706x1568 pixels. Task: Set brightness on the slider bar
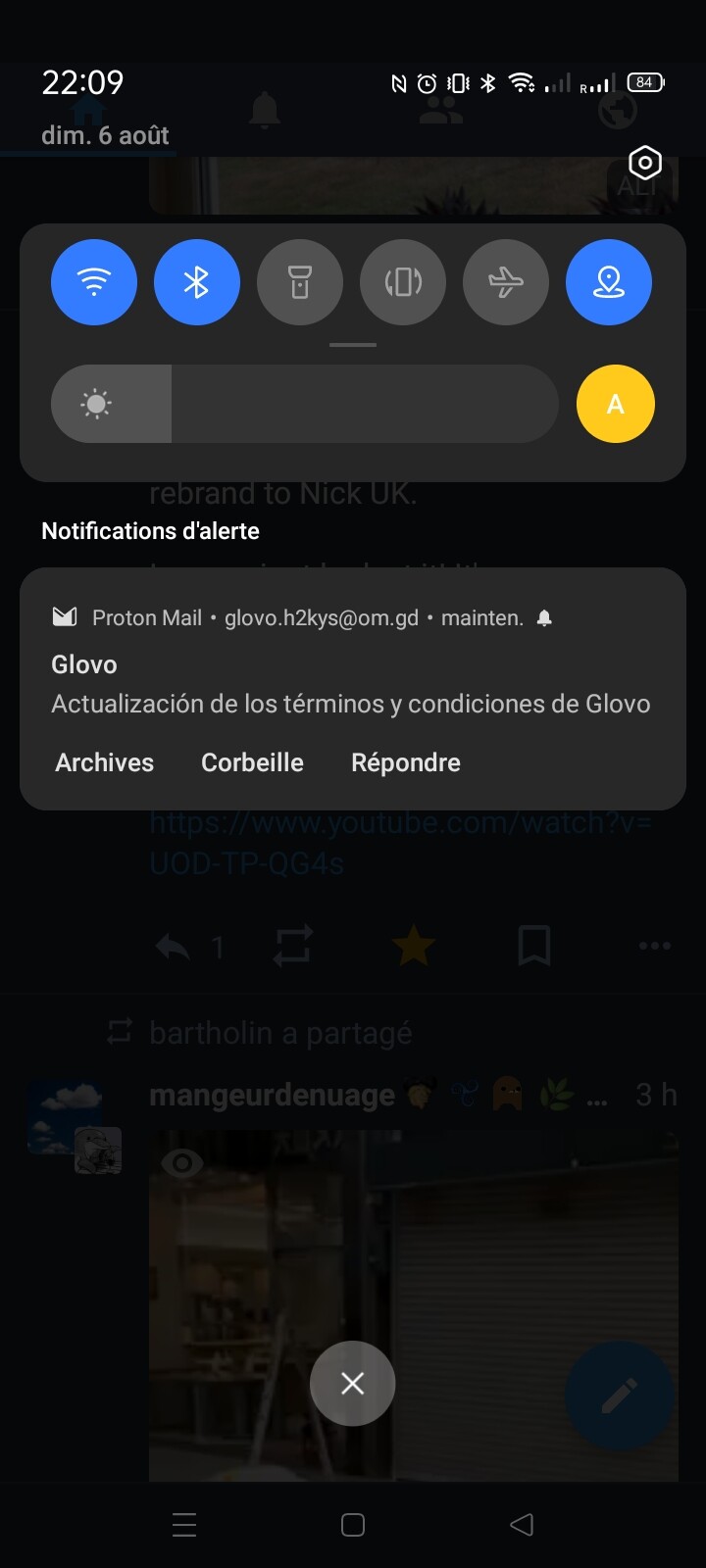pos(304,404)
